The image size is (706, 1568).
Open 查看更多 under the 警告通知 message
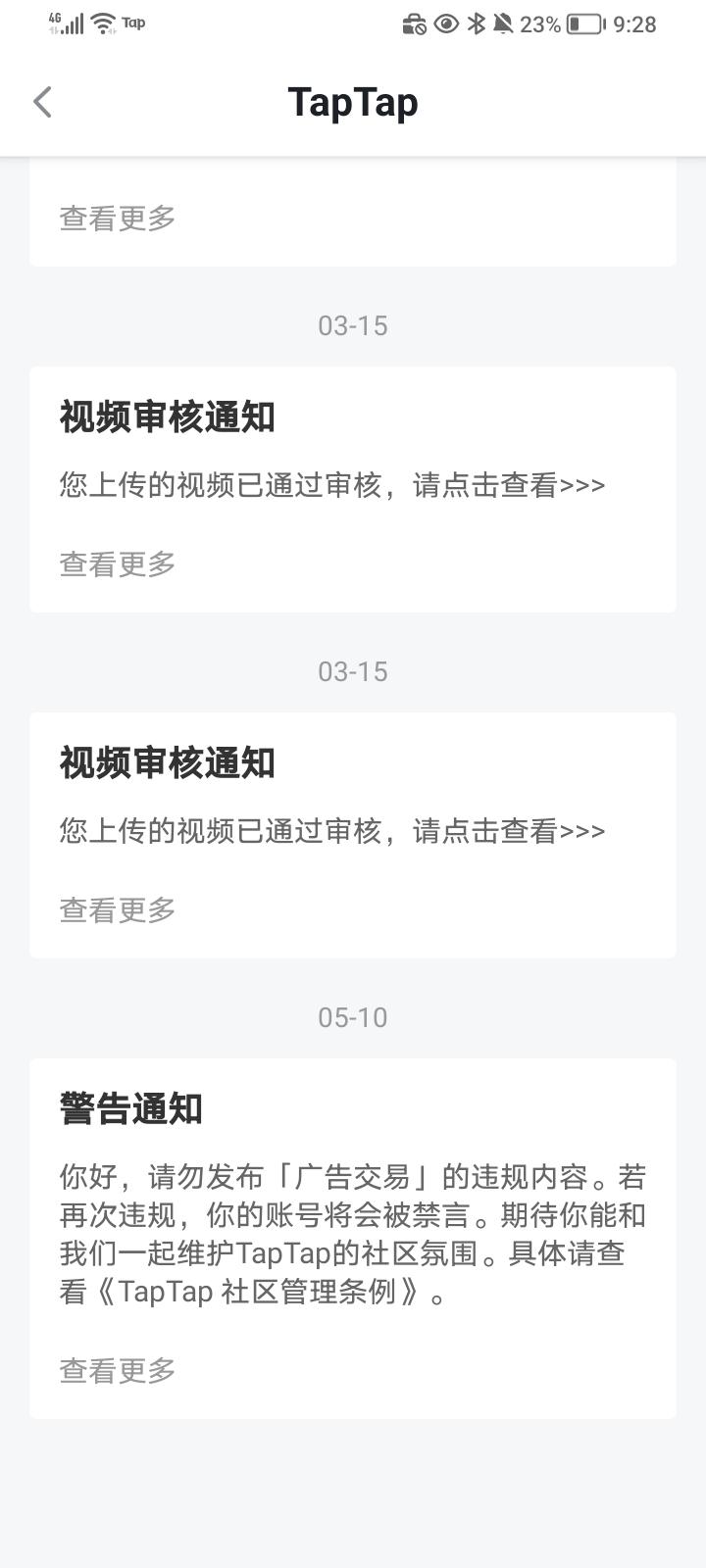[118, 1370]
